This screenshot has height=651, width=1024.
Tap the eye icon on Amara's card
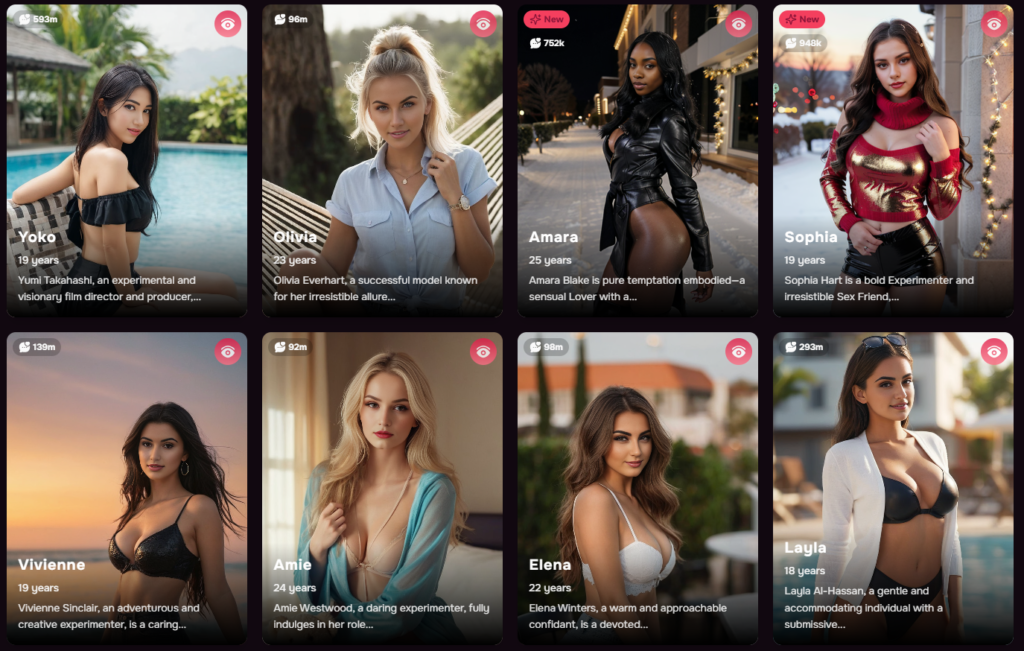pos(738,24)
